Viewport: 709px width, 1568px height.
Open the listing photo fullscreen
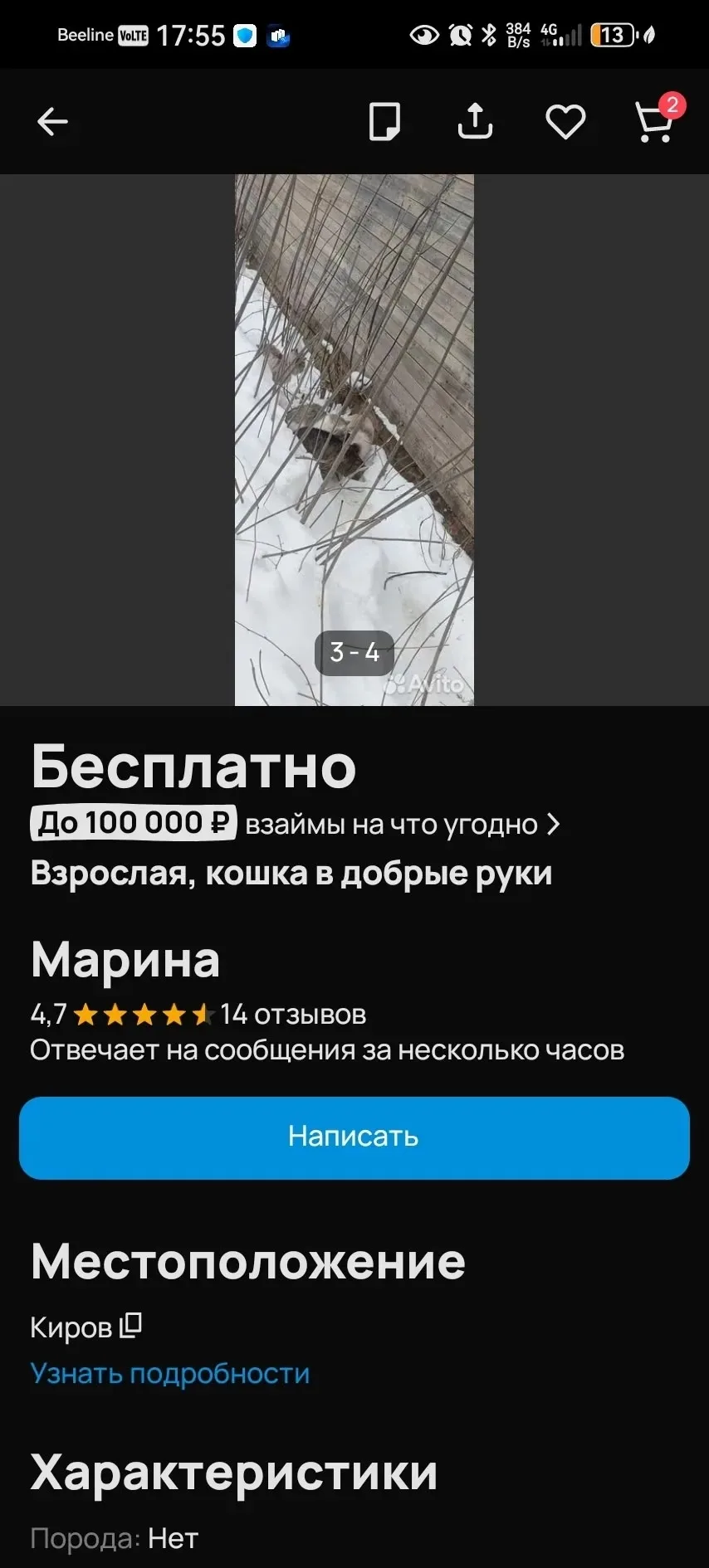pyautogui.click(x=354, y=415)
